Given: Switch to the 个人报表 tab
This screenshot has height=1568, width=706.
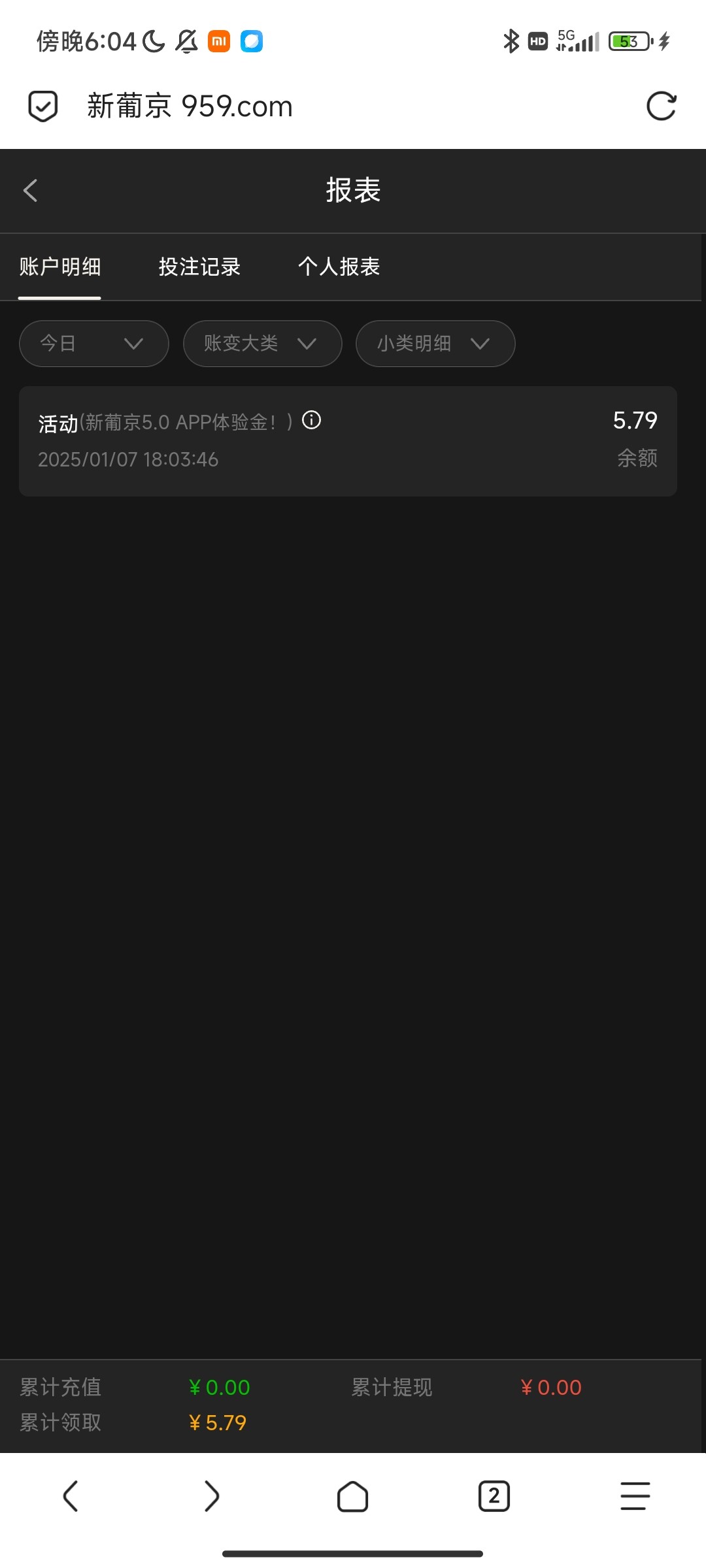Looking at the screenshot, I should pos(339,267).
